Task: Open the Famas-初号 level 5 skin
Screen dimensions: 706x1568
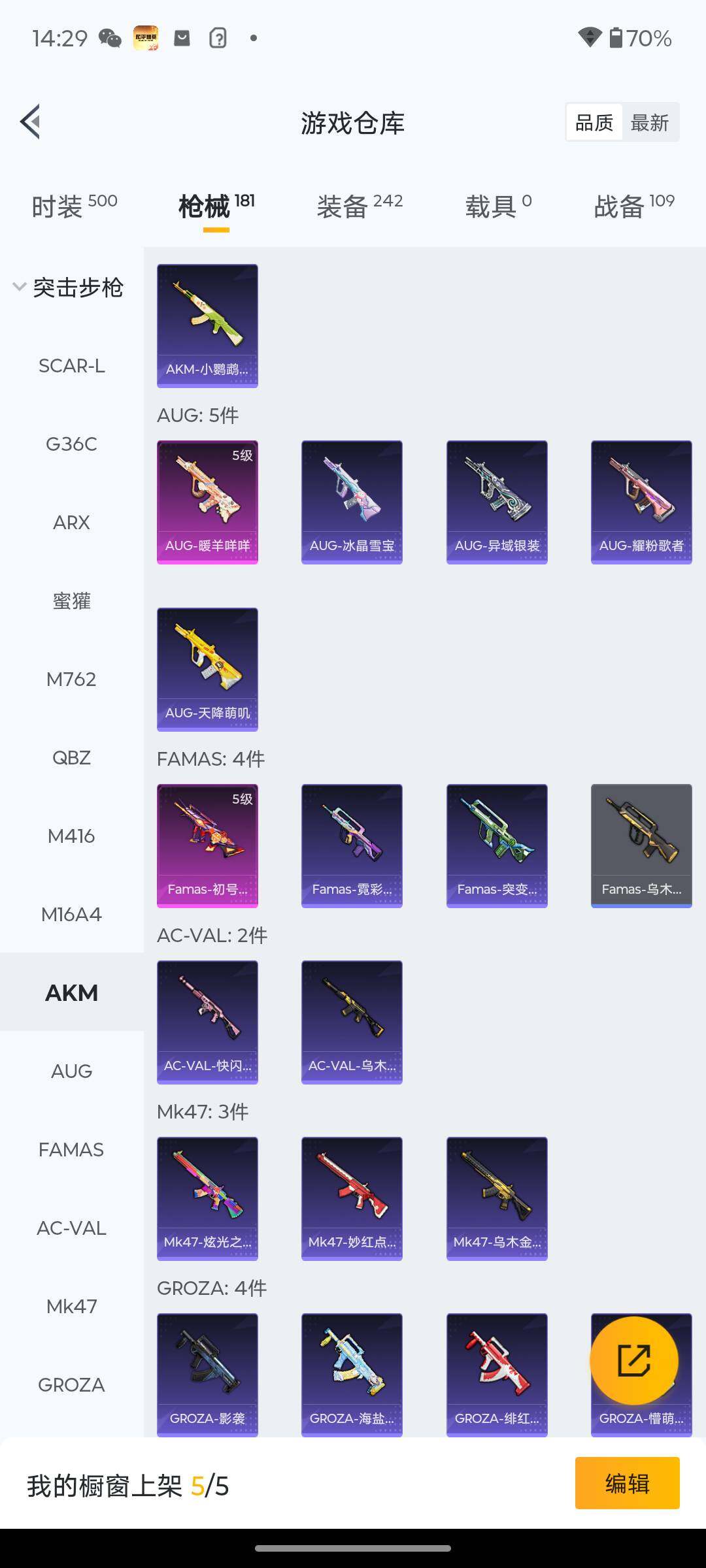Action: coord(207,845)
